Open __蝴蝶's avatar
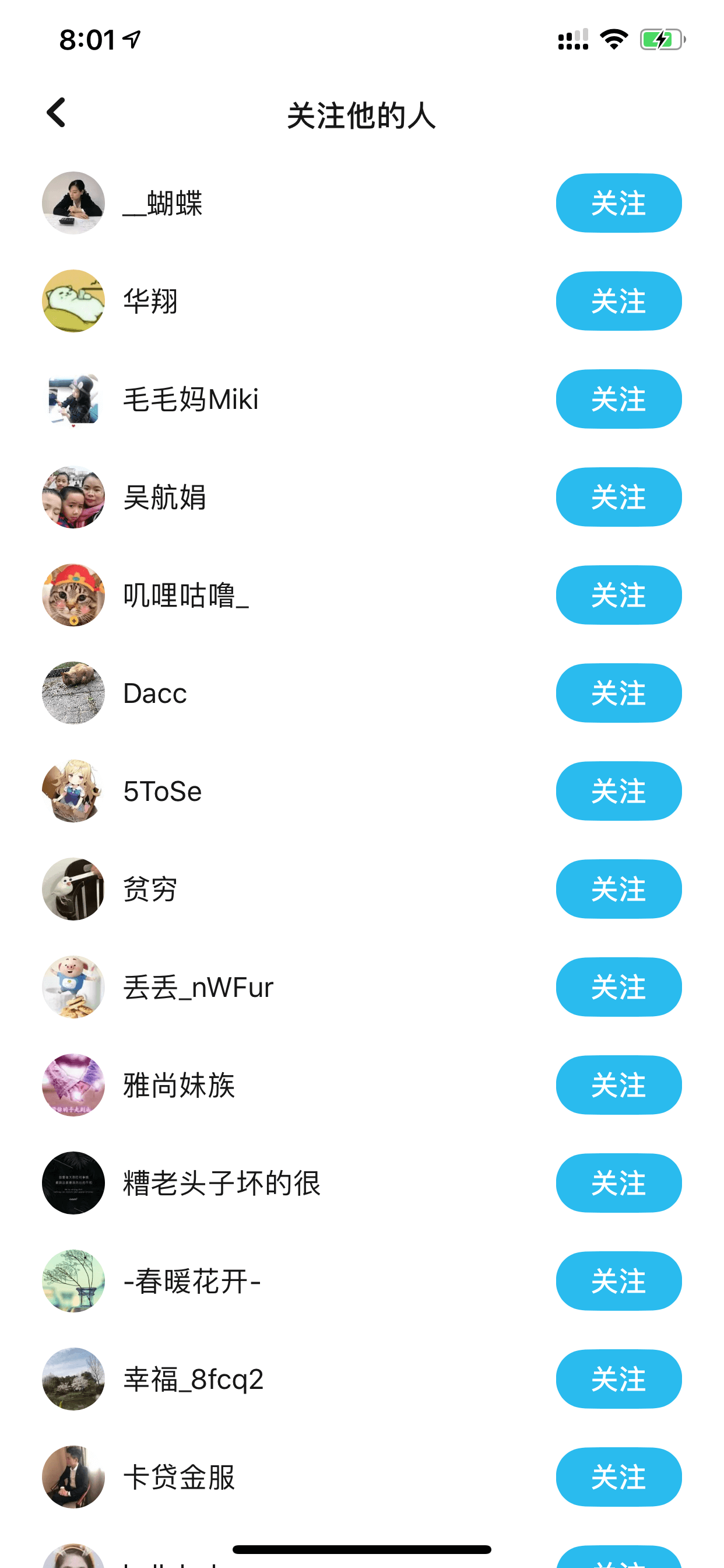 pos(73,202)
